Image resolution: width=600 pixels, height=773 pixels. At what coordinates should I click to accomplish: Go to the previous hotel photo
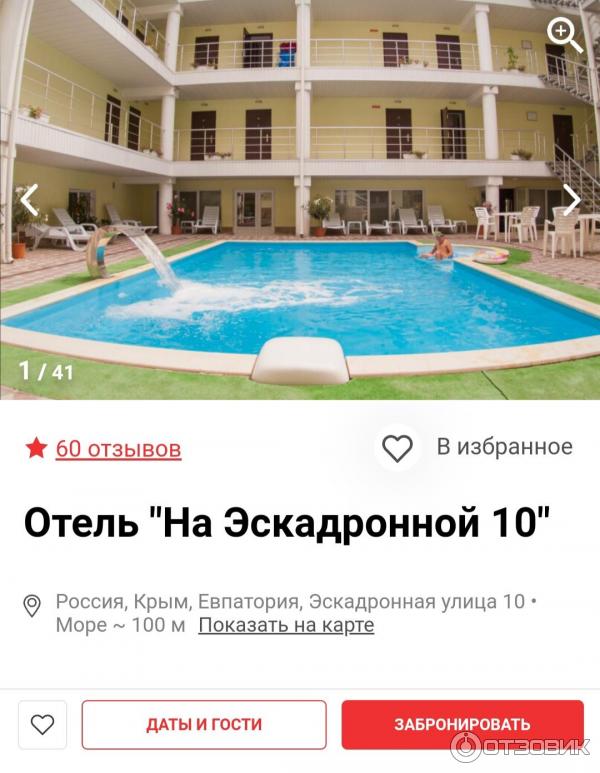29,200
